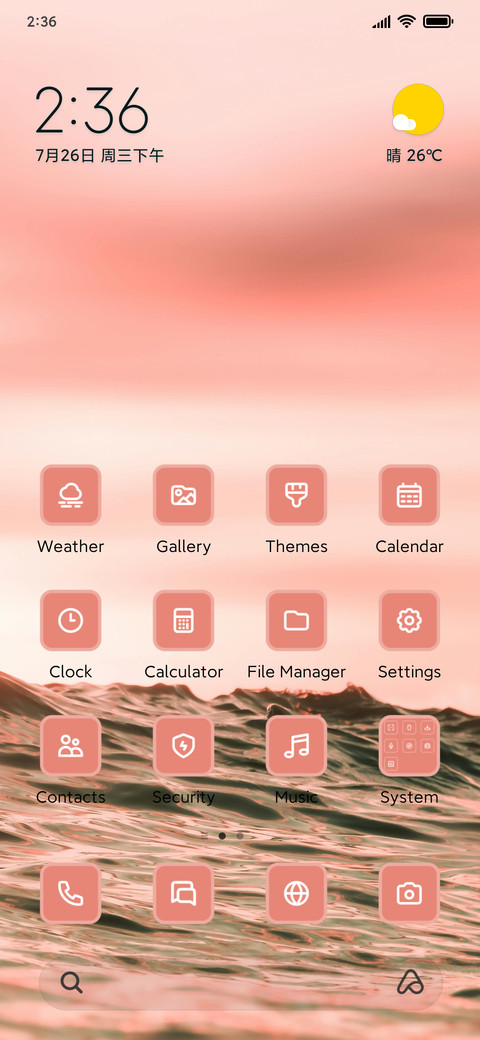Tap the home screen search bar

(x=241, y=982)
